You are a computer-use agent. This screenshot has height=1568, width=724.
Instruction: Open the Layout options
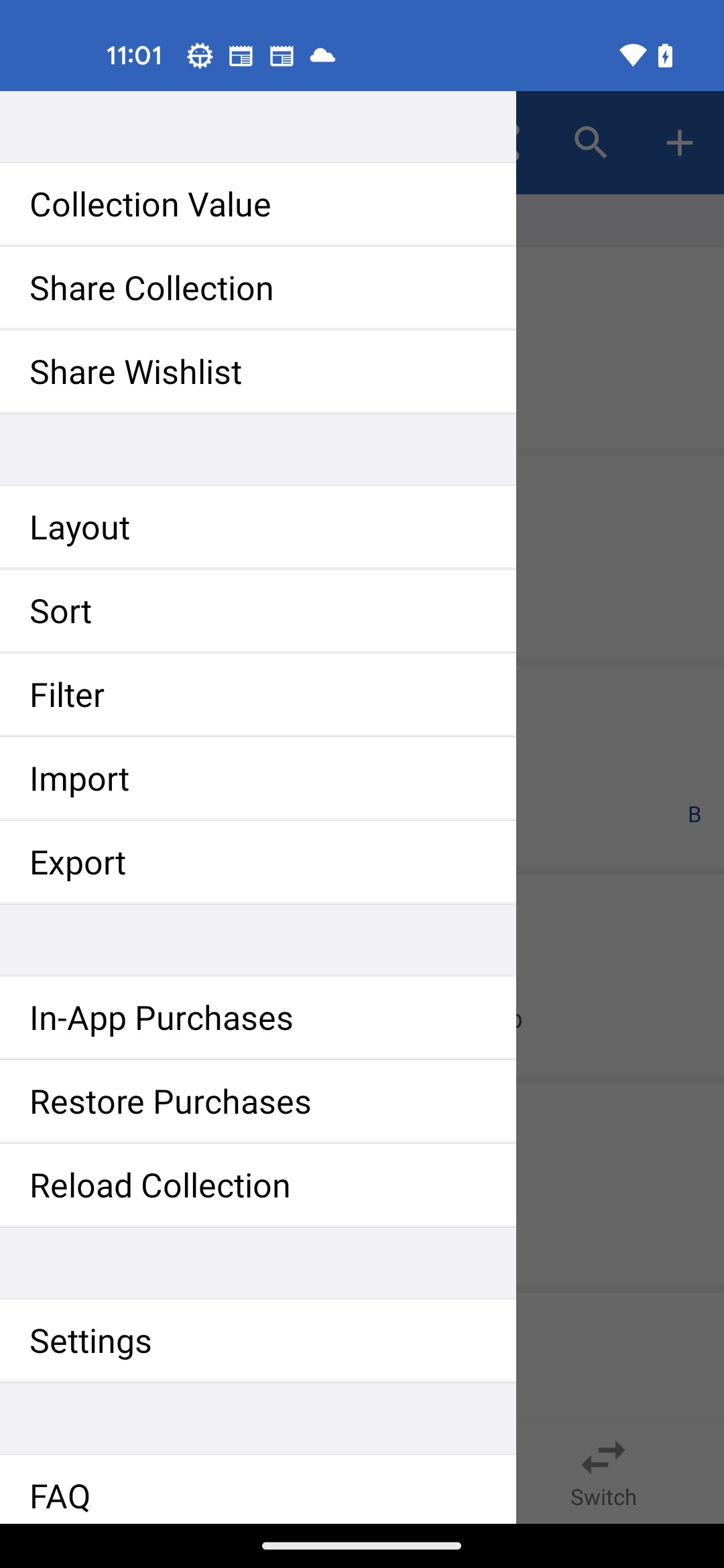(258, 527)
